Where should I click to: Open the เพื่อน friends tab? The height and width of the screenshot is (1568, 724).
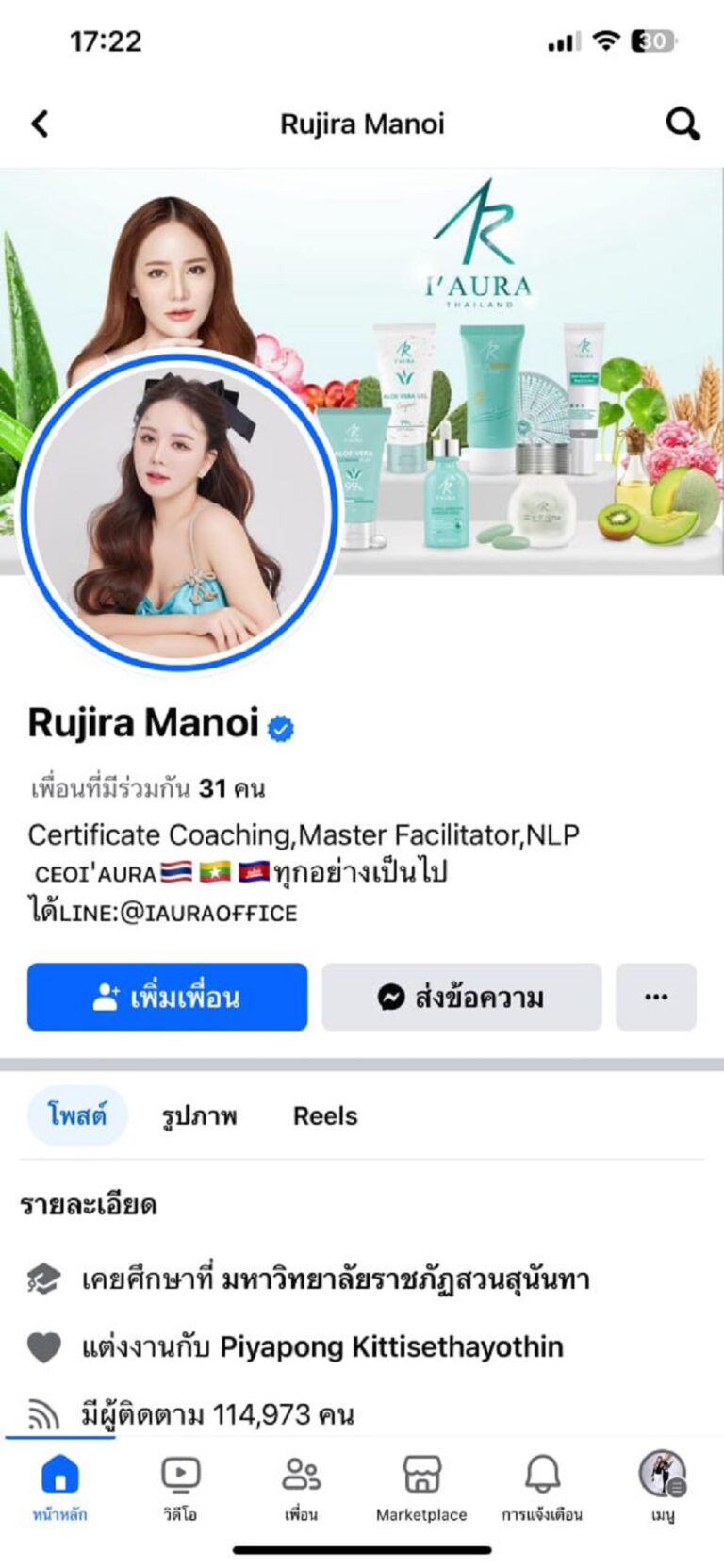[301, 1486]
